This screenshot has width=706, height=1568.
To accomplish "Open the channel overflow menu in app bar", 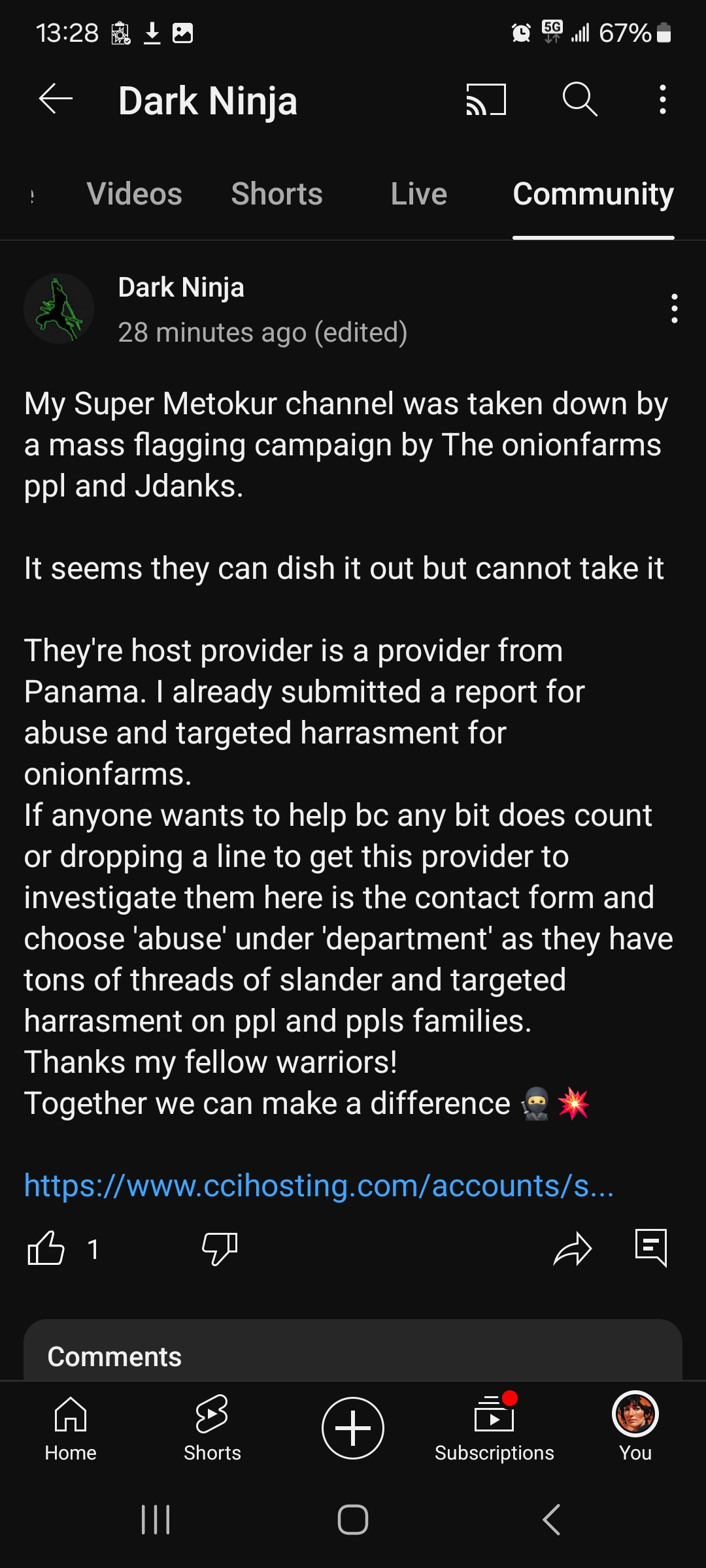I will [662, 100].
